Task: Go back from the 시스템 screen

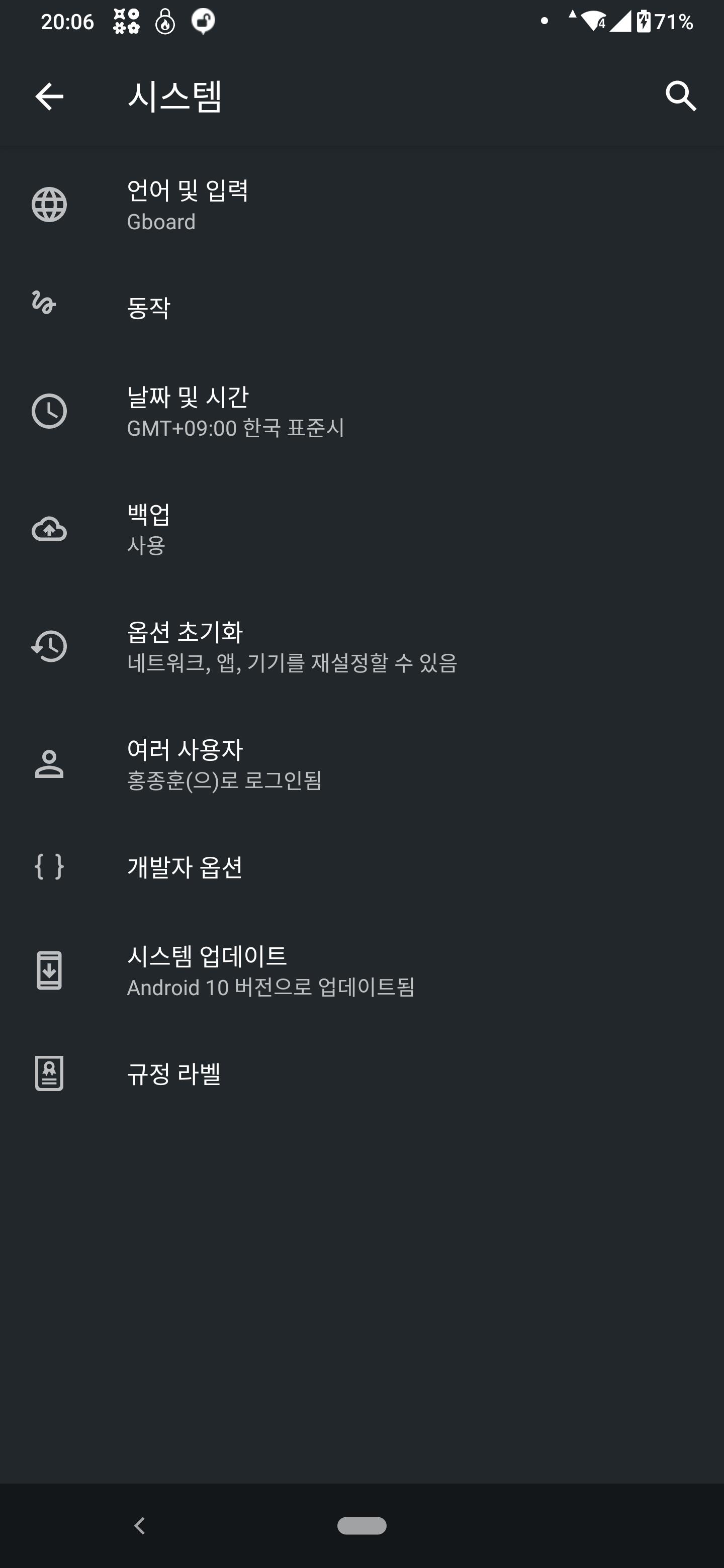Action: (x=49, y=96)
